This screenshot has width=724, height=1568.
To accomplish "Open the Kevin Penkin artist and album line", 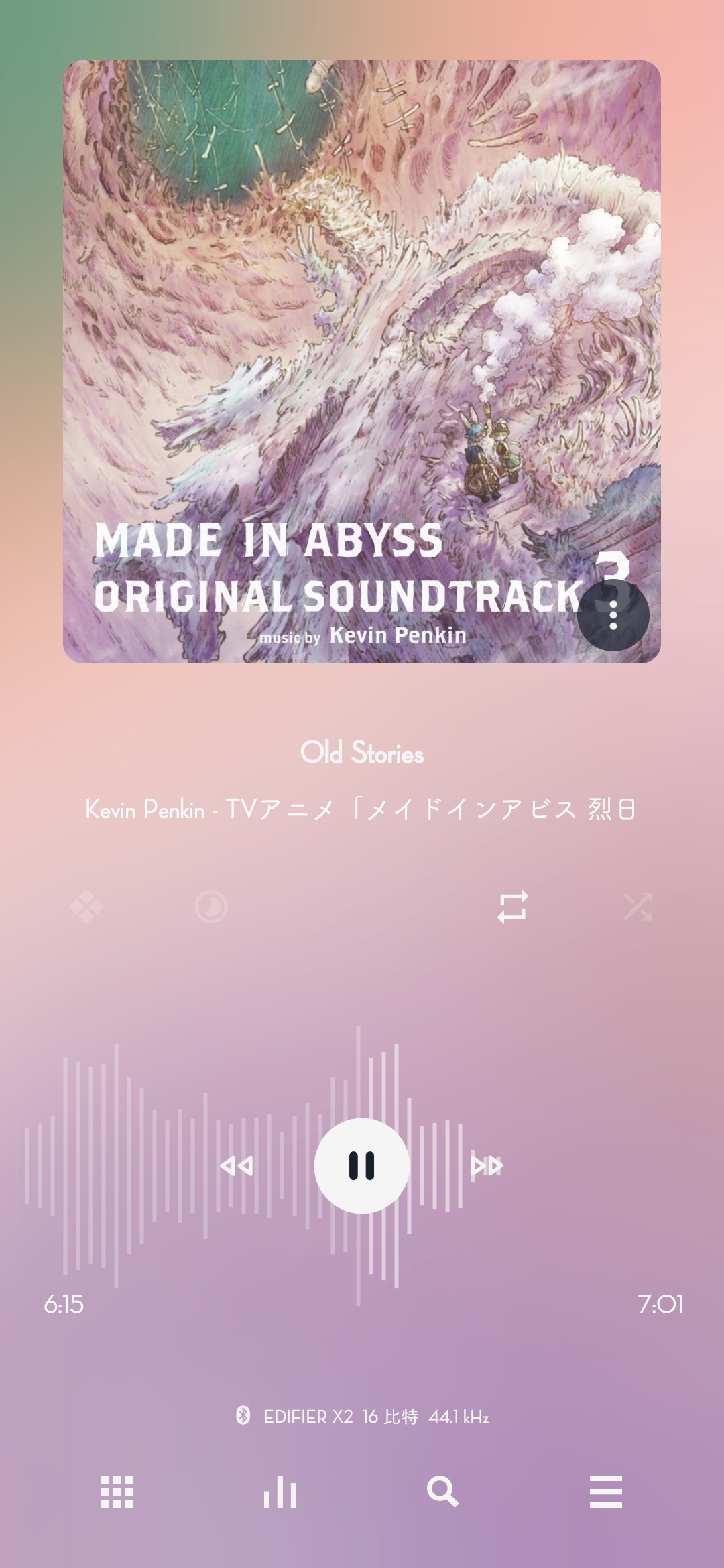I will (362, 809).
